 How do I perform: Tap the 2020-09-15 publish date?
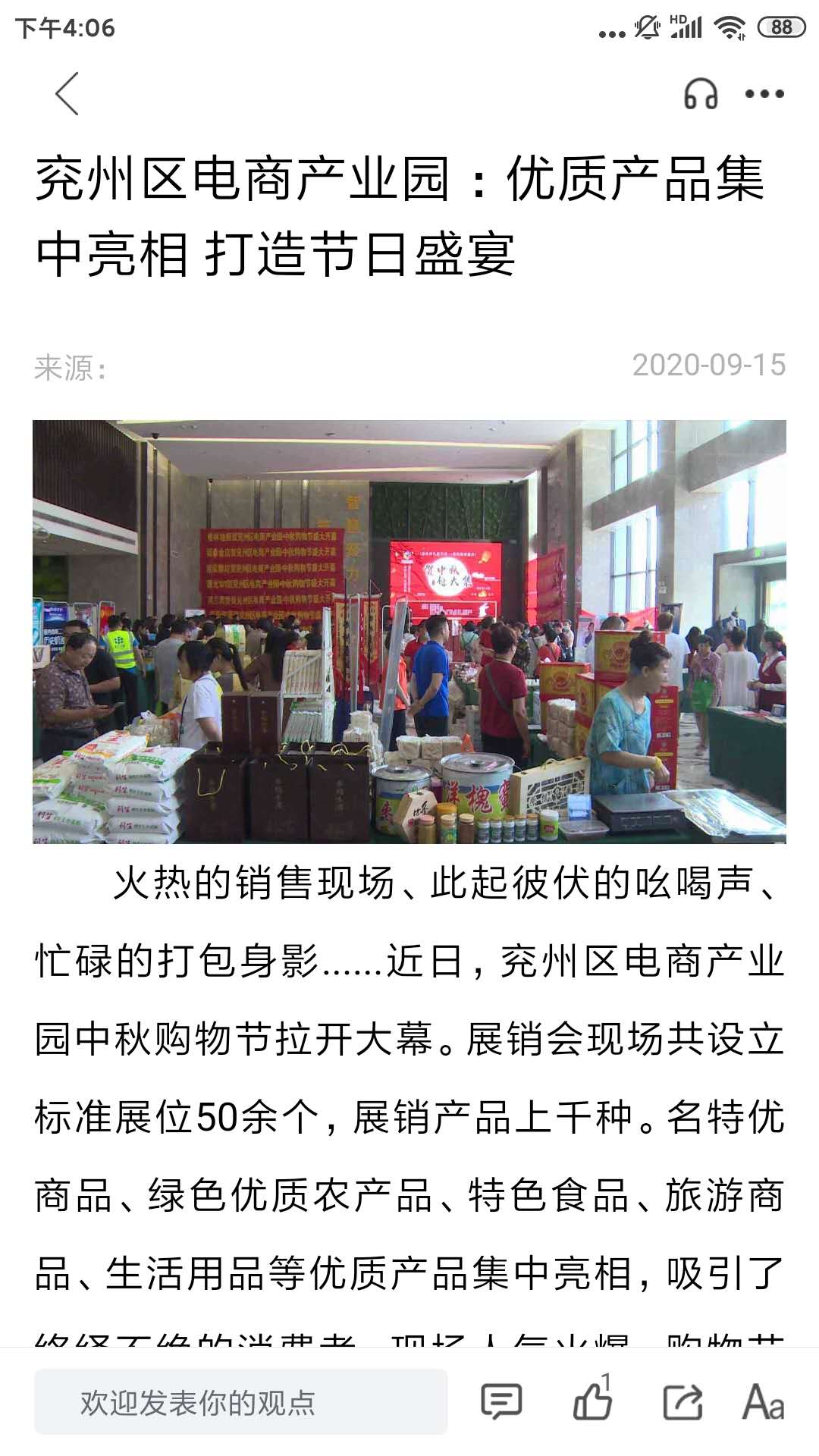coord(709,369)
